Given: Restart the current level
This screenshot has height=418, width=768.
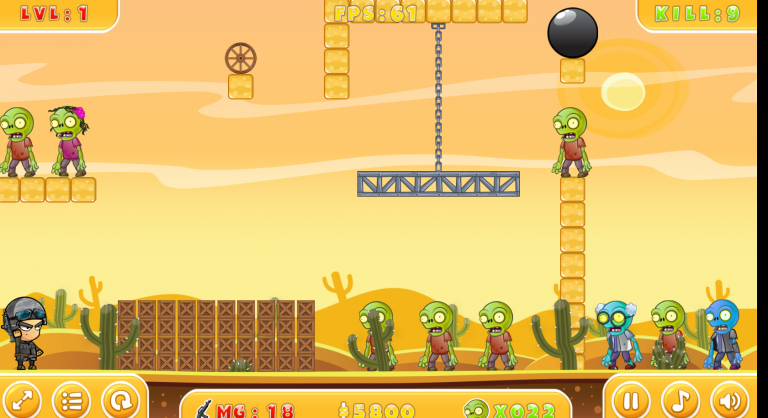Looking at the screenshot, I should pos(120,400).
